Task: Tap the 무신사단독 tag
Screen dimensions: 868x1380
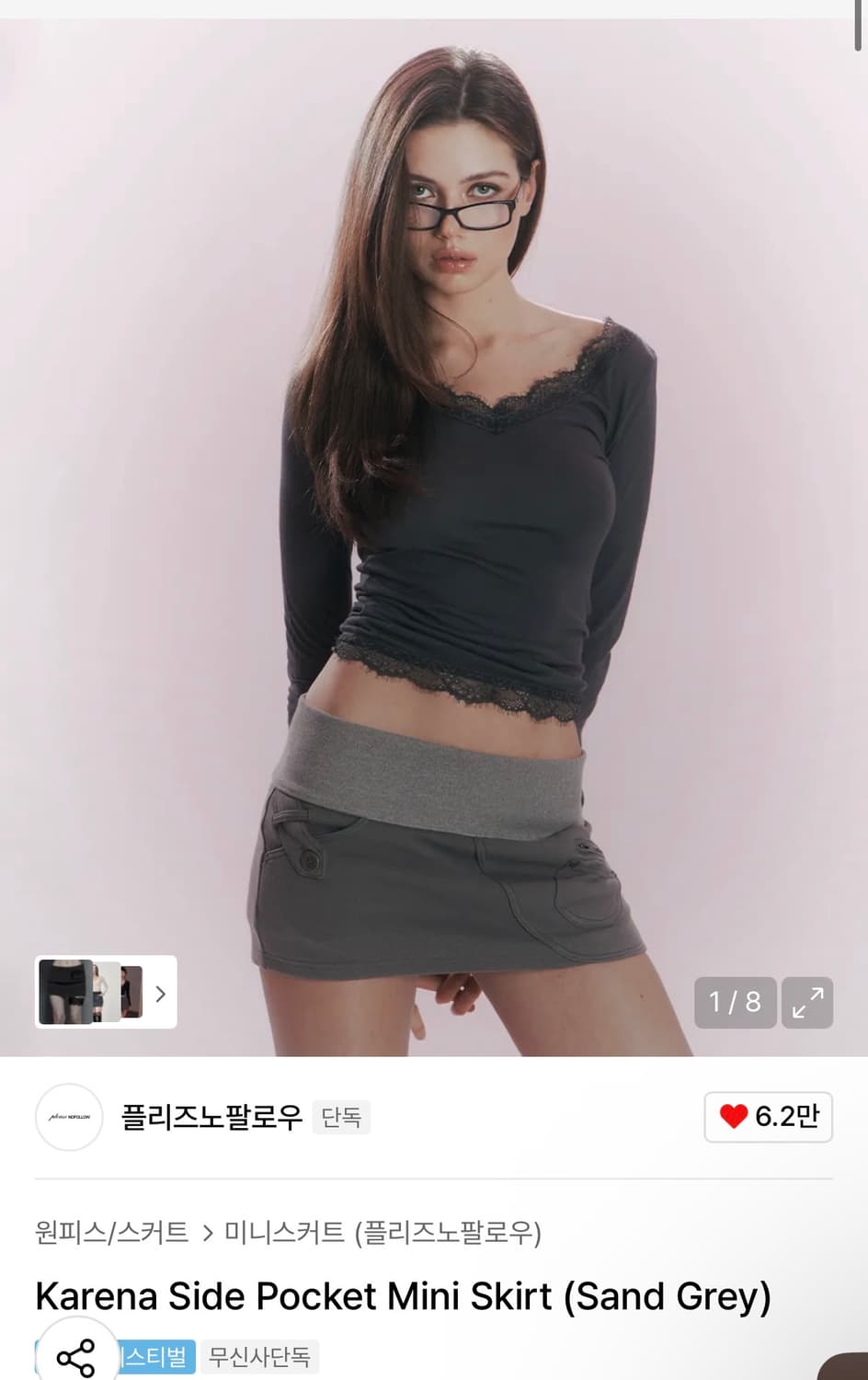Action: tap(259, 1356)
